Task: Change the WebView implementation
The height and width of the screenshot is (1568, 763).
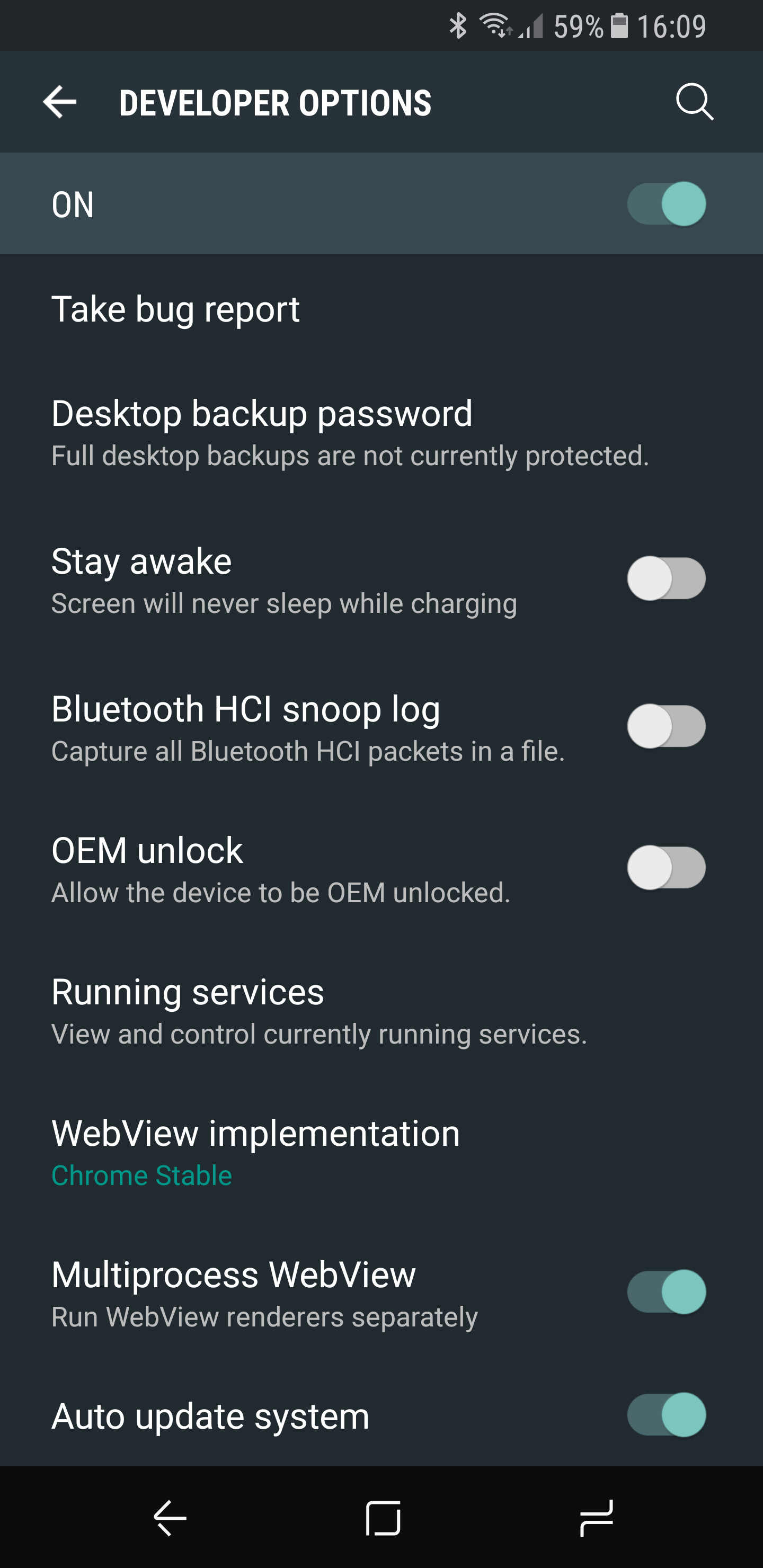Action: point(256,1152)
